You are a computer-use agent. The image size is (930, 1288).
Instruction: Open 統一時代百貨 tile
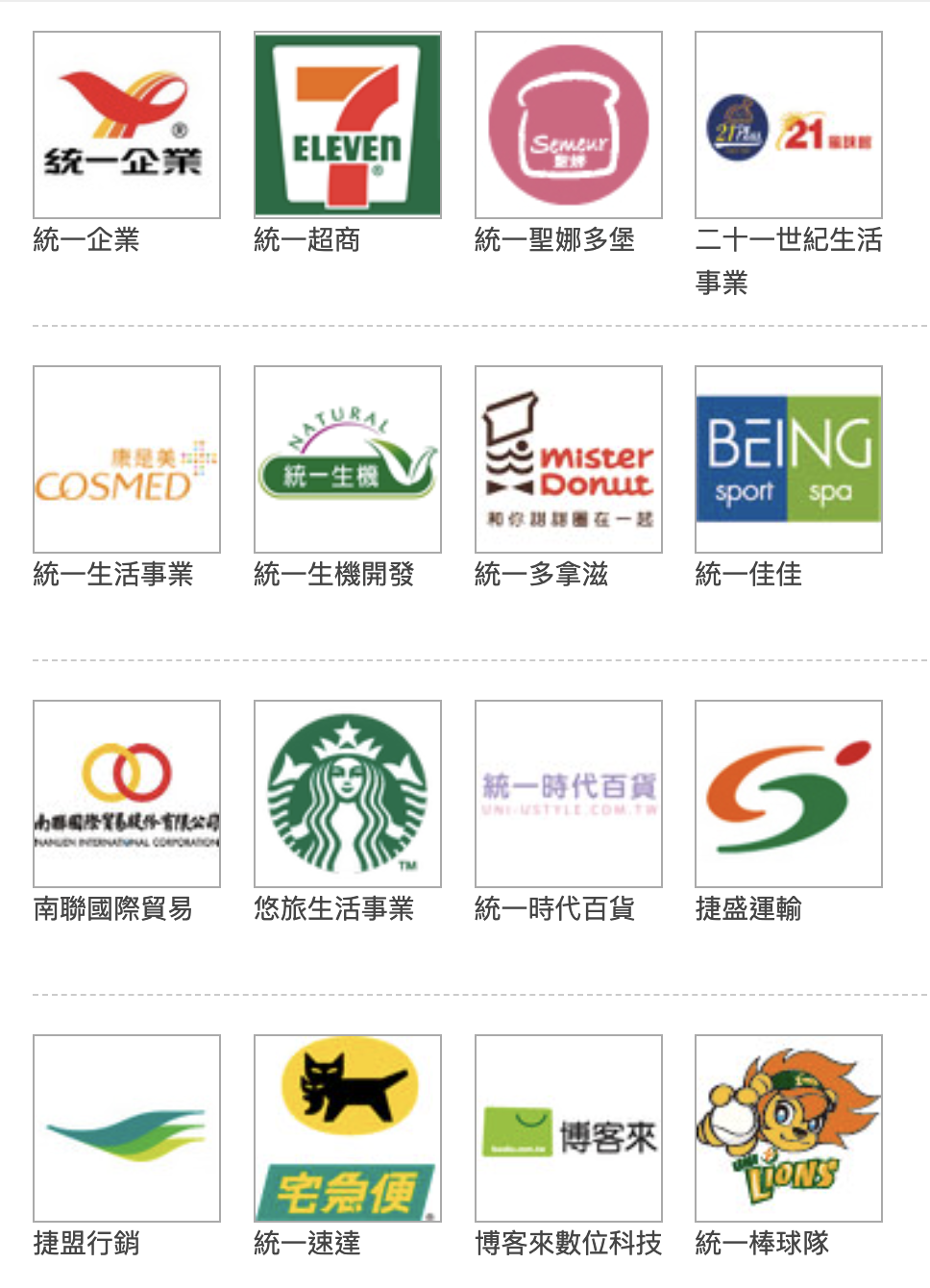pos(569,794)
